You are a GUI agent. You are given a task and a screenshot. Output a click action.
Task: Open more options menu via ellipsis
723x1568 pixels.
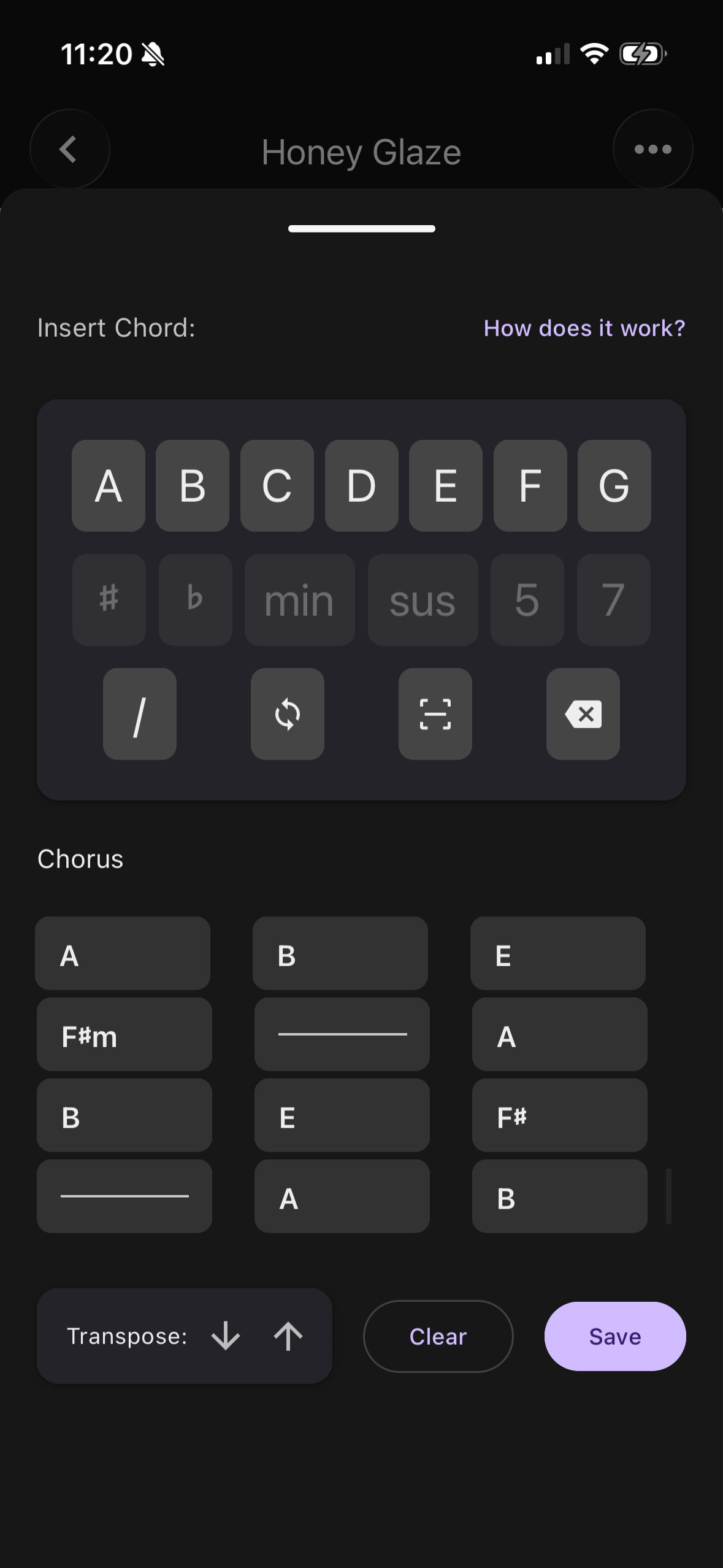pos(652,150)
